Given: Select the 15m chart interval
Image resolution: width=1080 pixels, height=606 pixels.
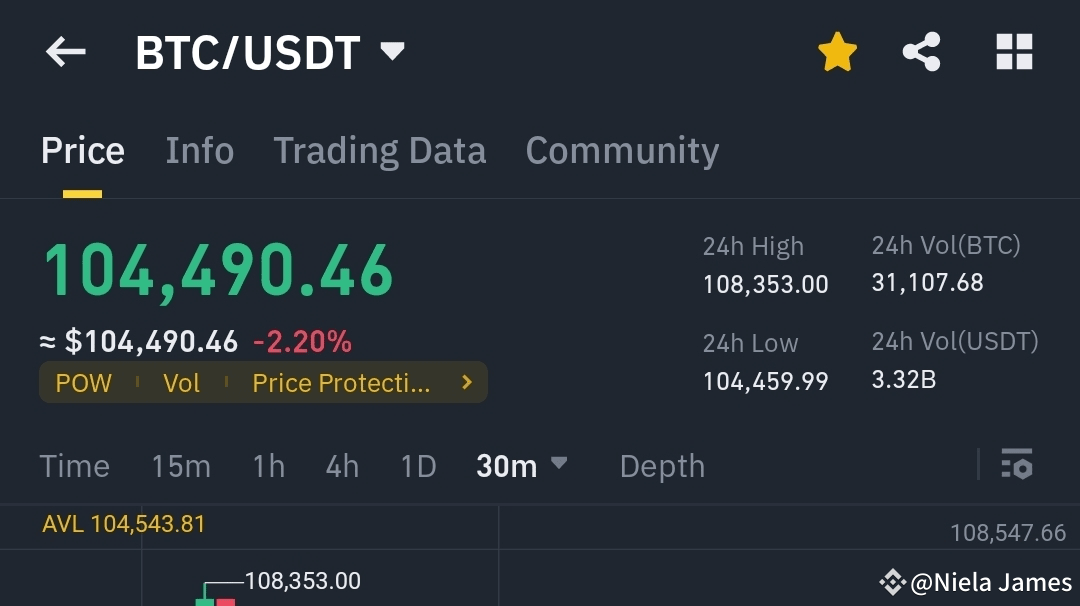Looking at the screenshot, I should [x=181, y=466].
